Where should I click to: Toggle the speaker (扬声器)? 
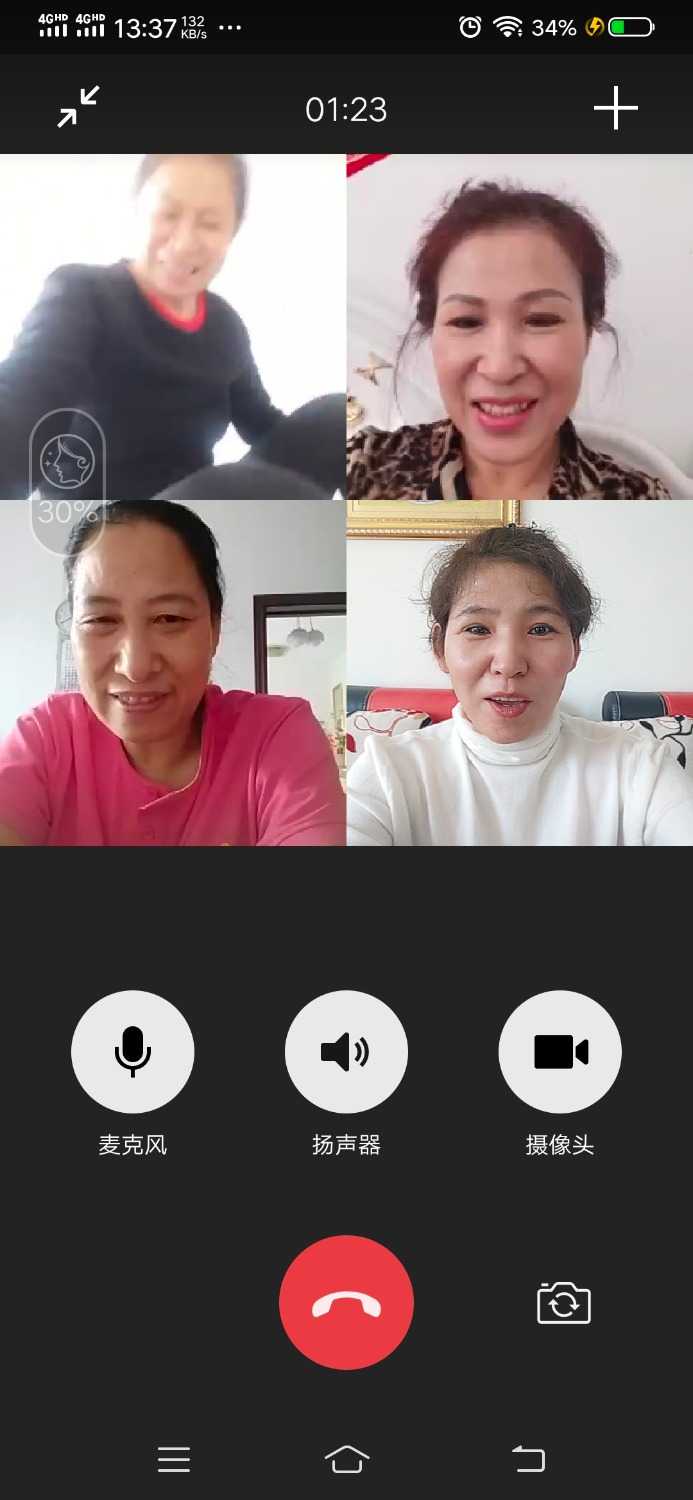[x=346, y=1052]
